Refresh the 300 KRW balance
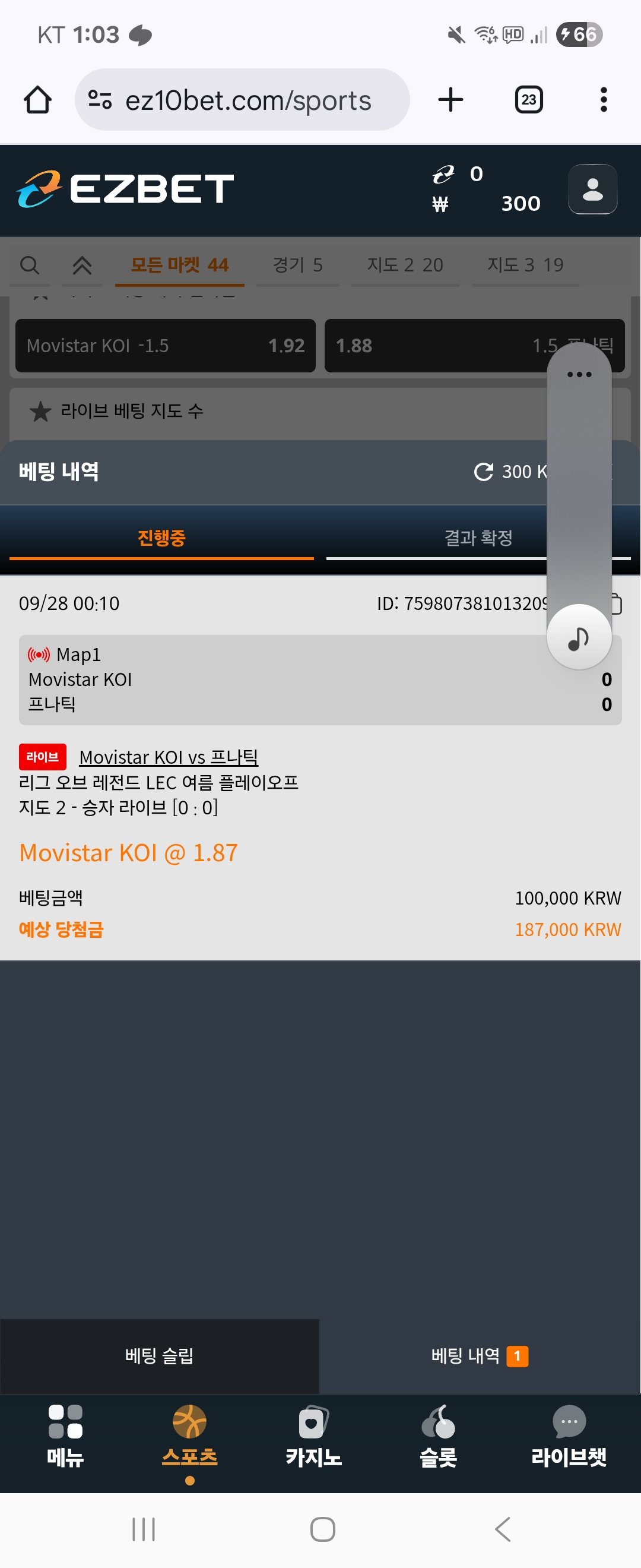641x1568 pixels. tap(484, 472)
